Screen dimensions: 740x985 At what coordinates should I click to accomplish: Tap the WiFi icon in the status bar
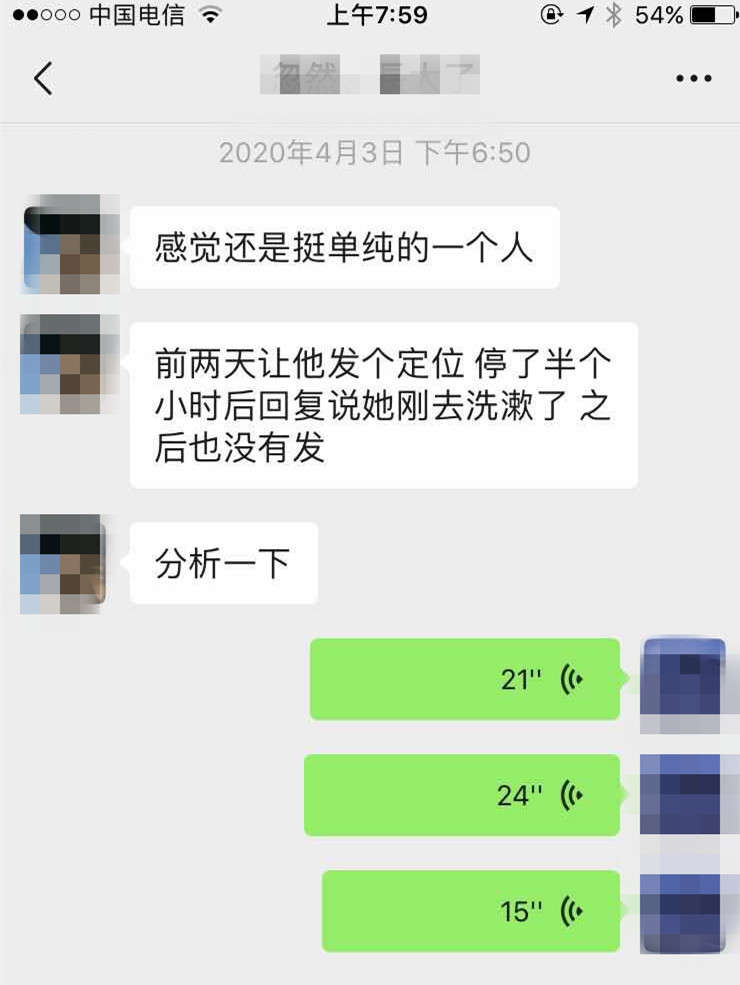(209, 15)
